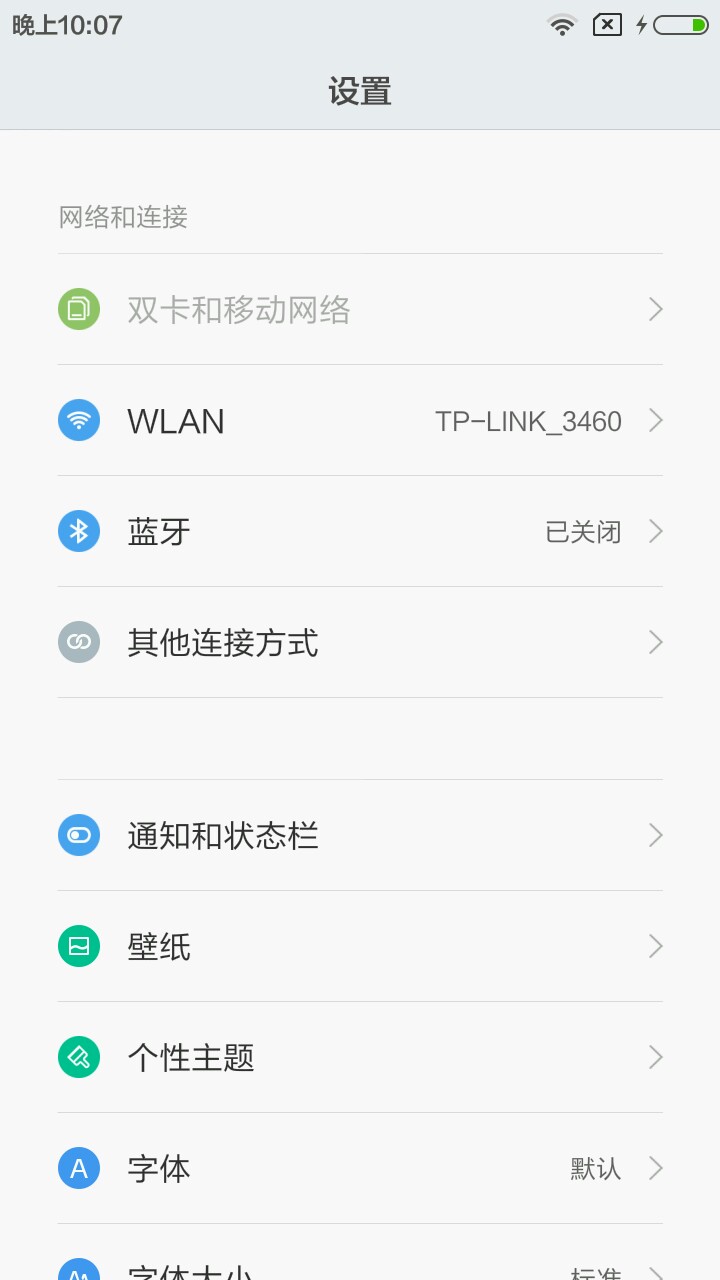Open 双卡和移动网络 settings
Viewport: 720px width, 1280px height.
click(x=360, y=309)
